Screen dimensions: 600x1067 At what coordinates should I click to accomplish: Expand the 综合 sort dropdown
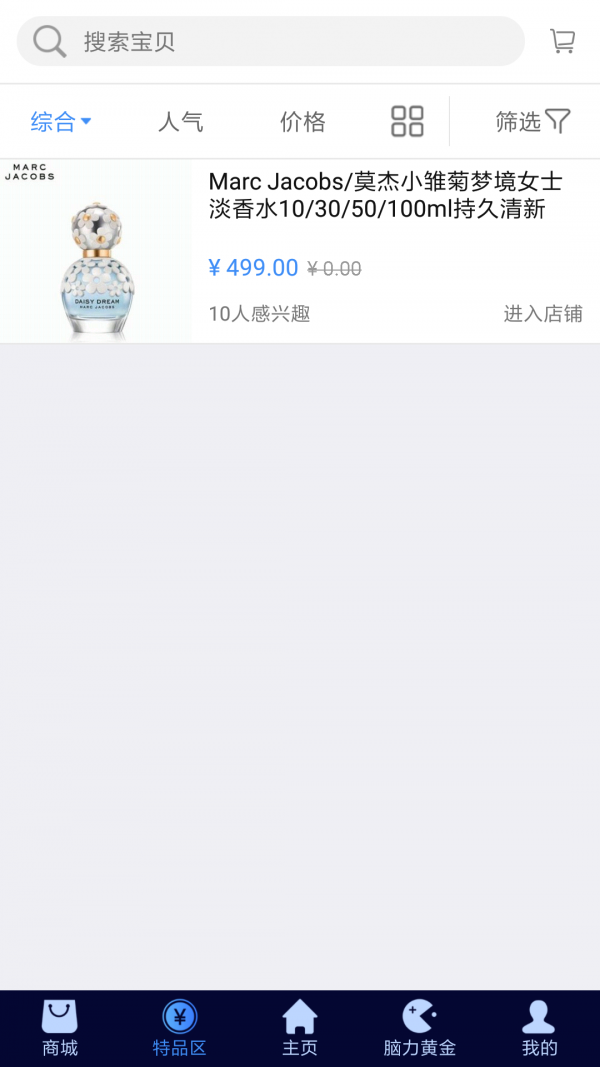[60, 122]
